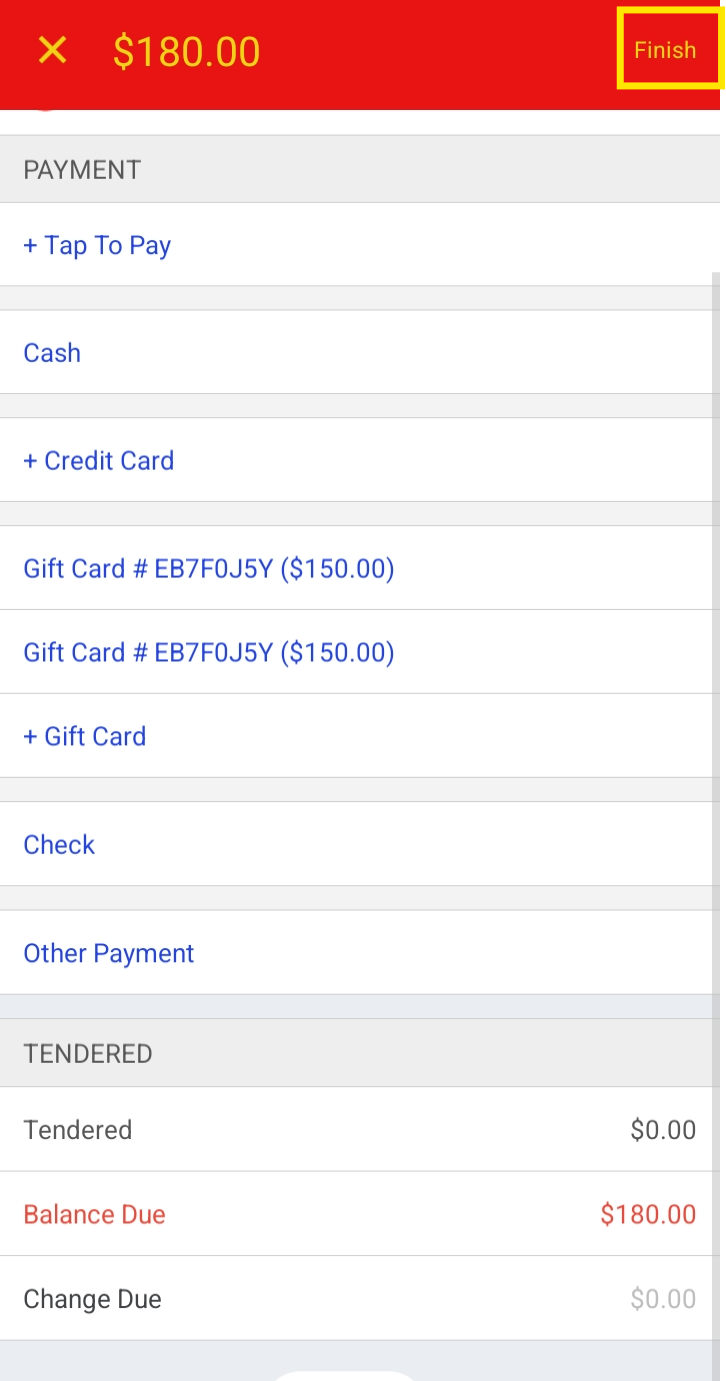Open the Other Payment option
The image size is (726, 1381).
coord(109,953)
